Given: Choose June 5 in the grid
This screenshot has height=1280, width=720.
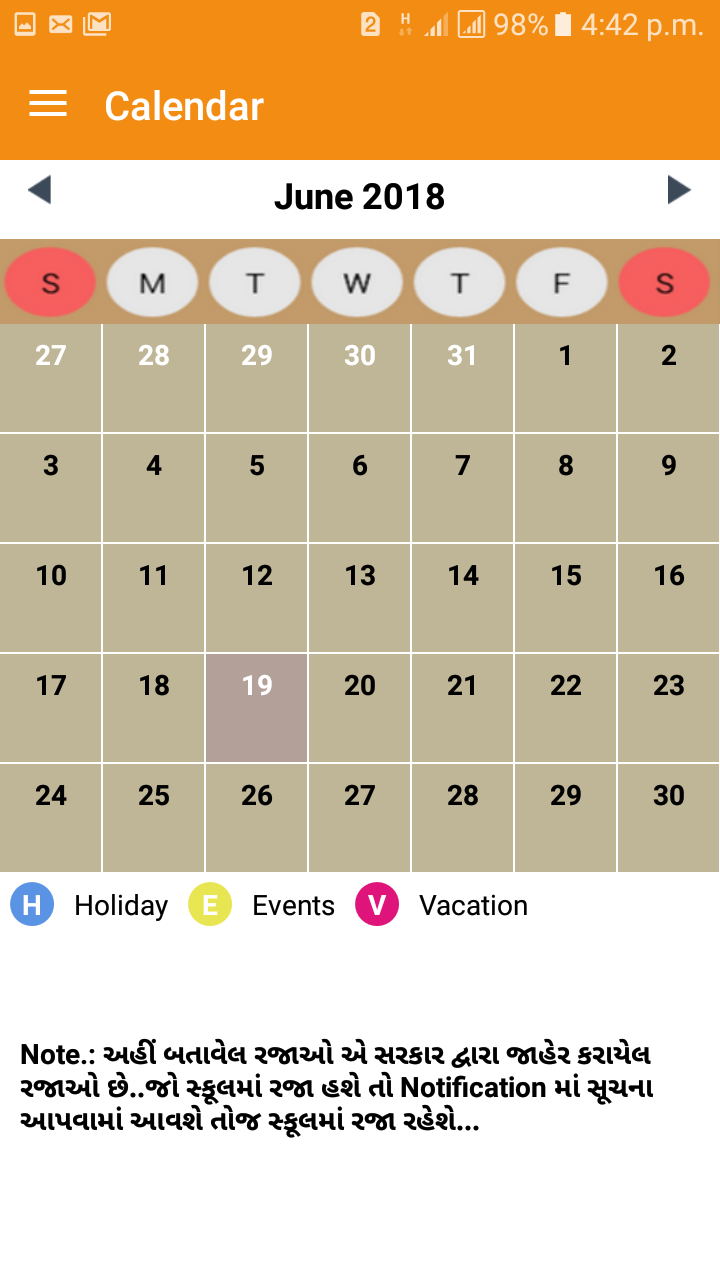Looking at the screenshot, I should point(257,487).
